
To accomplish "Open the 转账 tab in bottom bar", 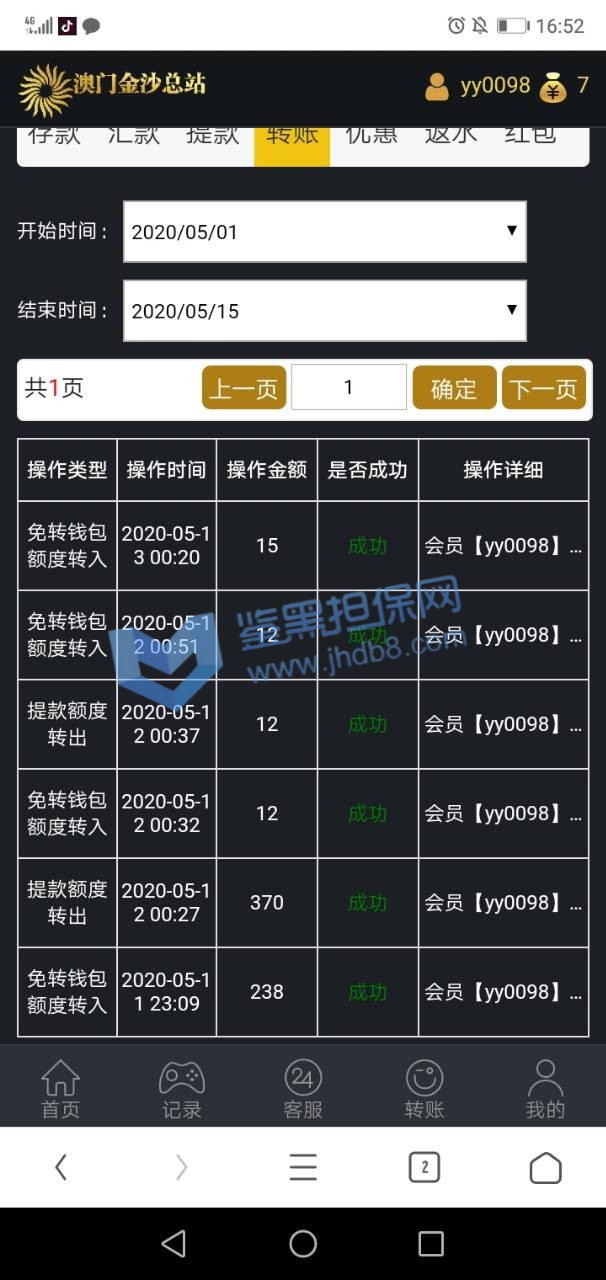I will point(424,1089).
